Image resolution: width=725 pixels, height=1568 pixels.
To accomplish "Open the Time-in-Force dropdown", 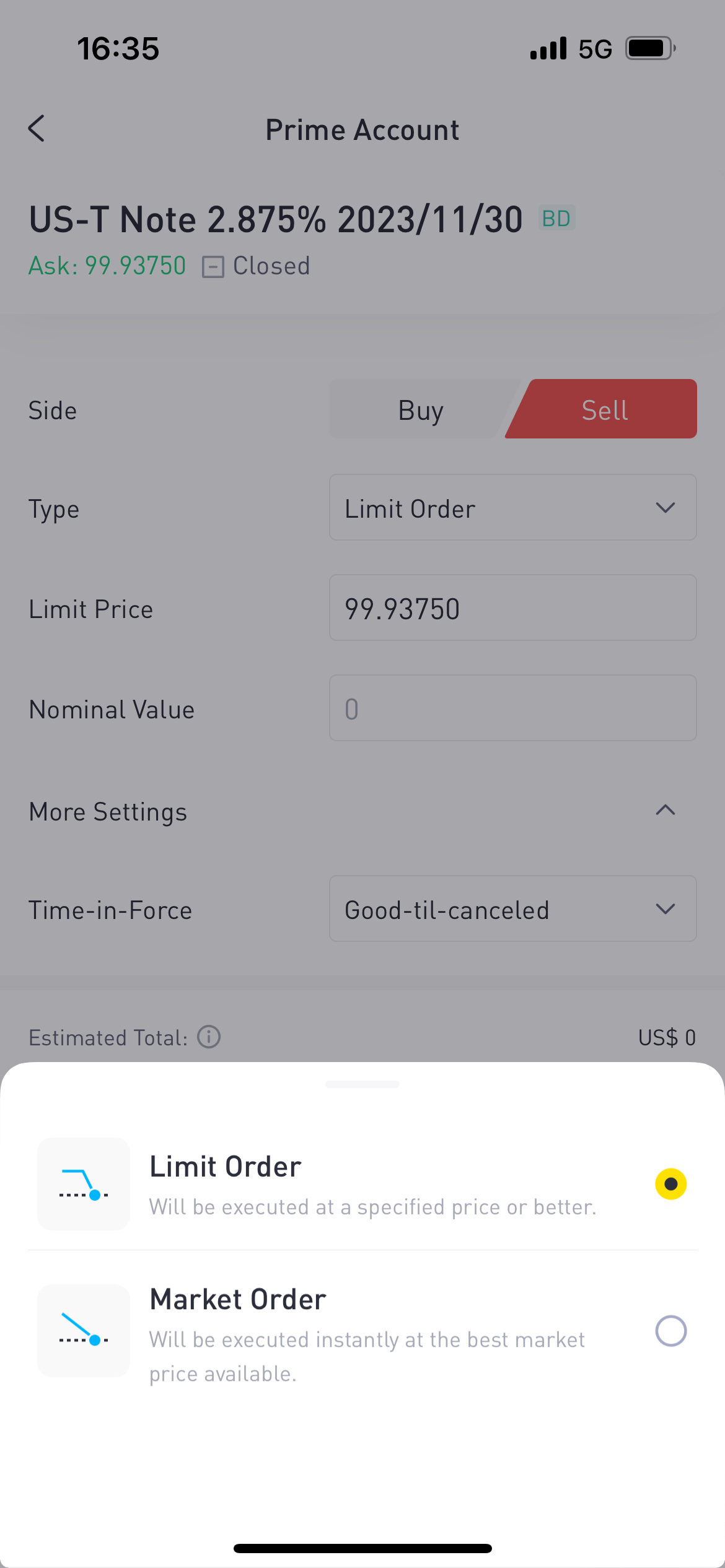I will point(512,909).
